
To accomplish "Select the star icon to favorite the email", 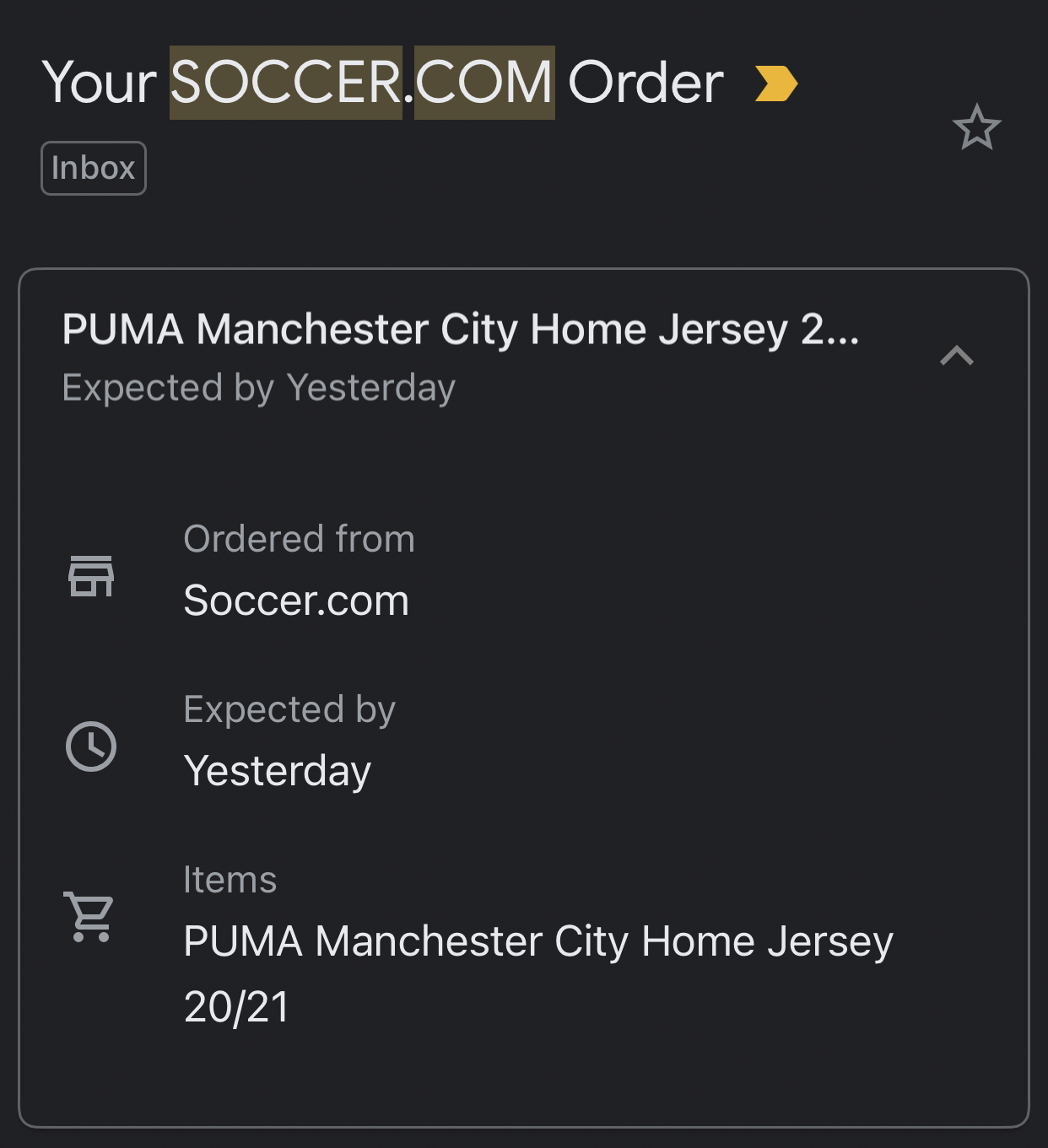I will point(977,127).
